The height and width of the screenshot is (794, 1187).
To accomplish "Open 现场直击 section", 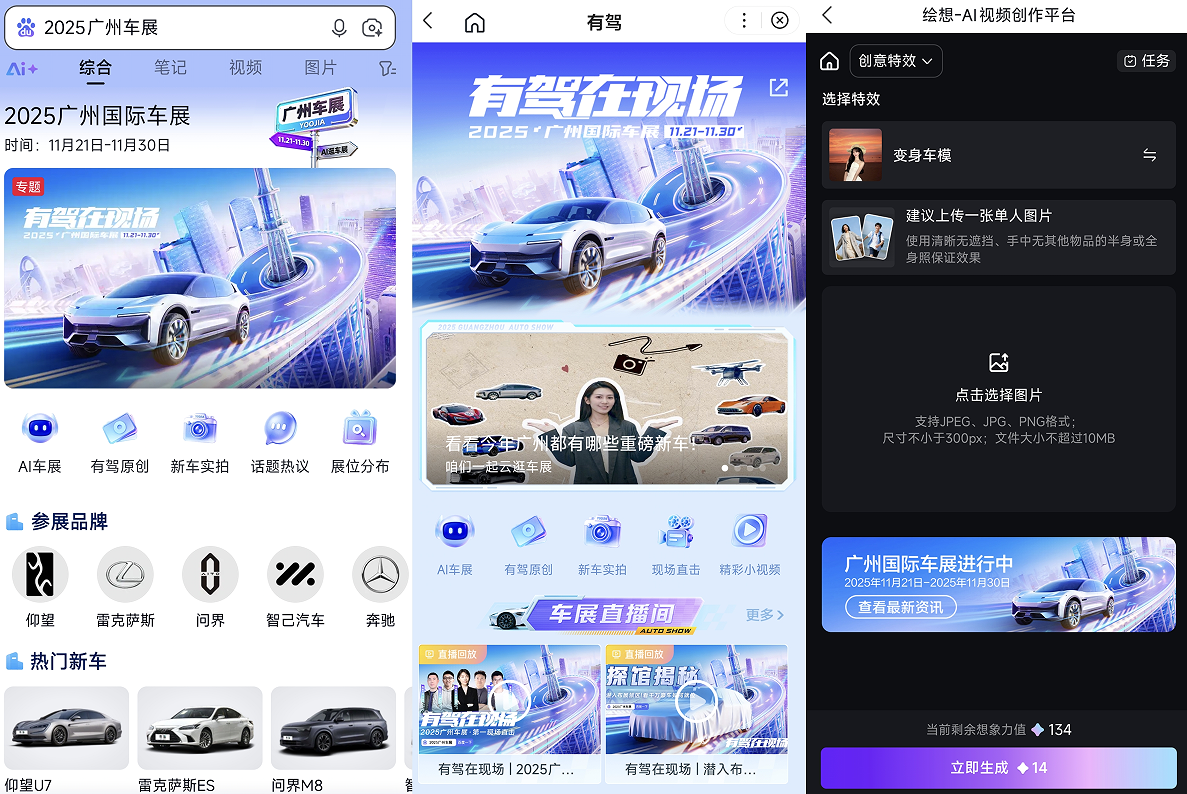I will point(676,544).
